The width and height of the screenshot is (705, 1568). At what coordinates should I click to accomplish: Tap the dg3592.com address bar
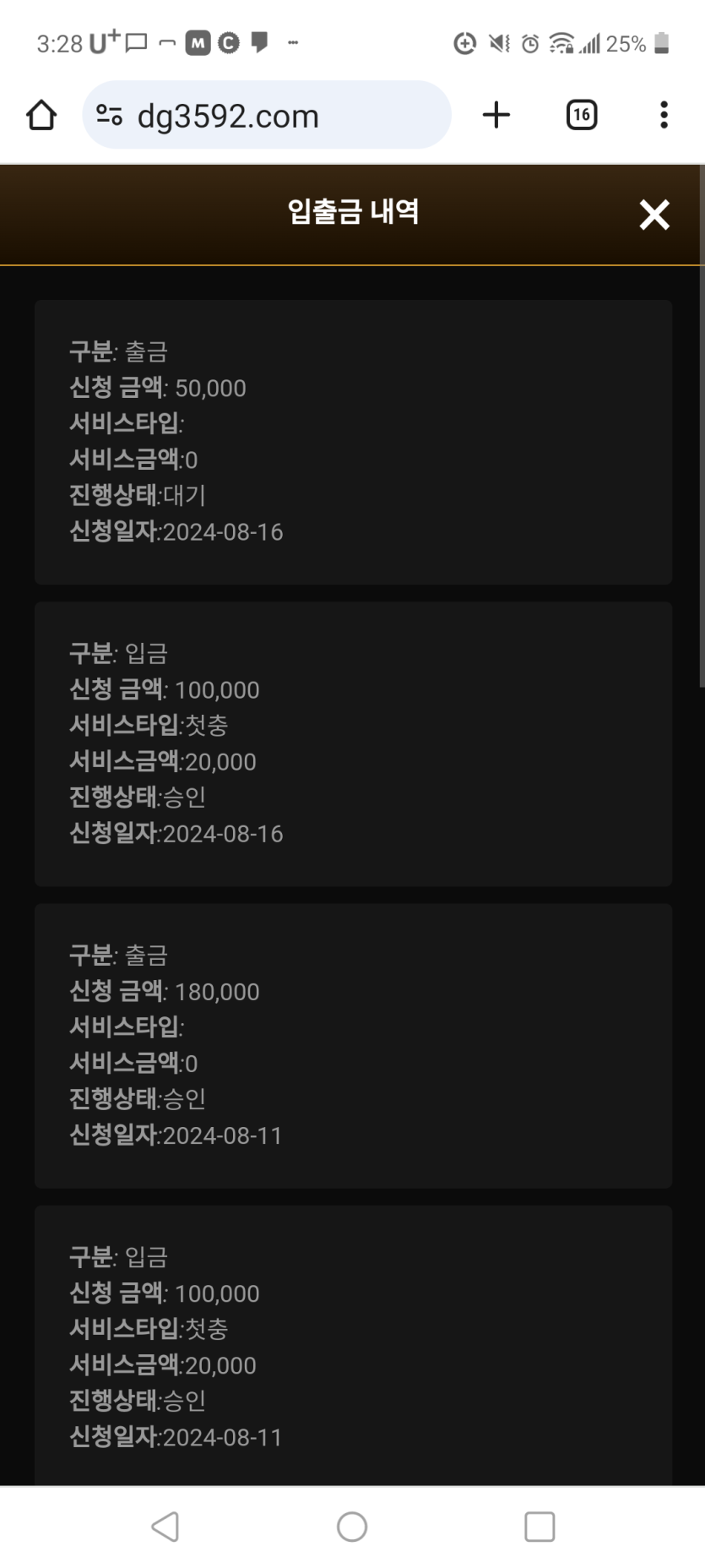(x=266, y=115)
